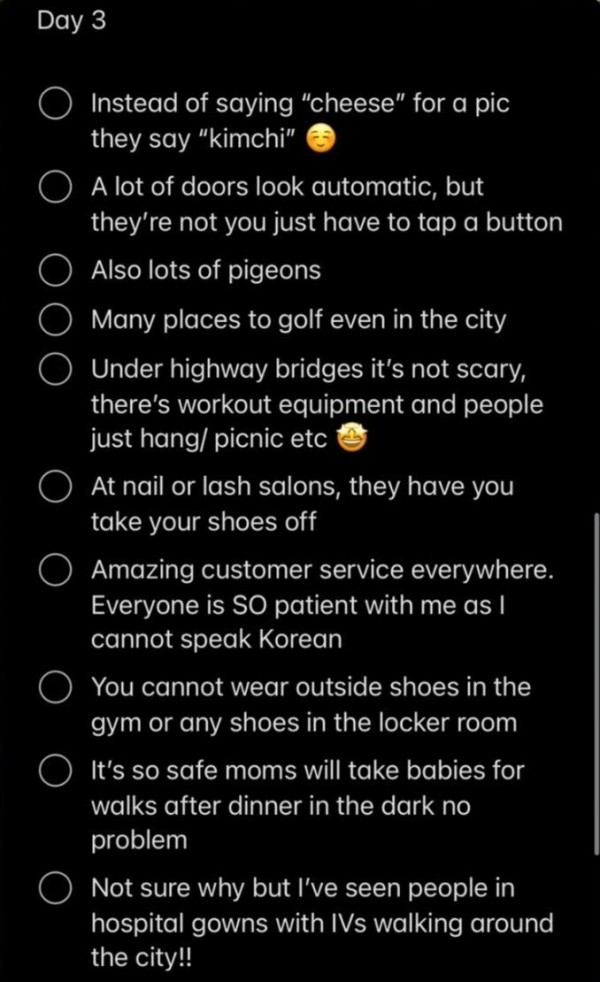Check off the "kimchi" photo note
This screenshot has height=982, width=600.
pos(54,103)
